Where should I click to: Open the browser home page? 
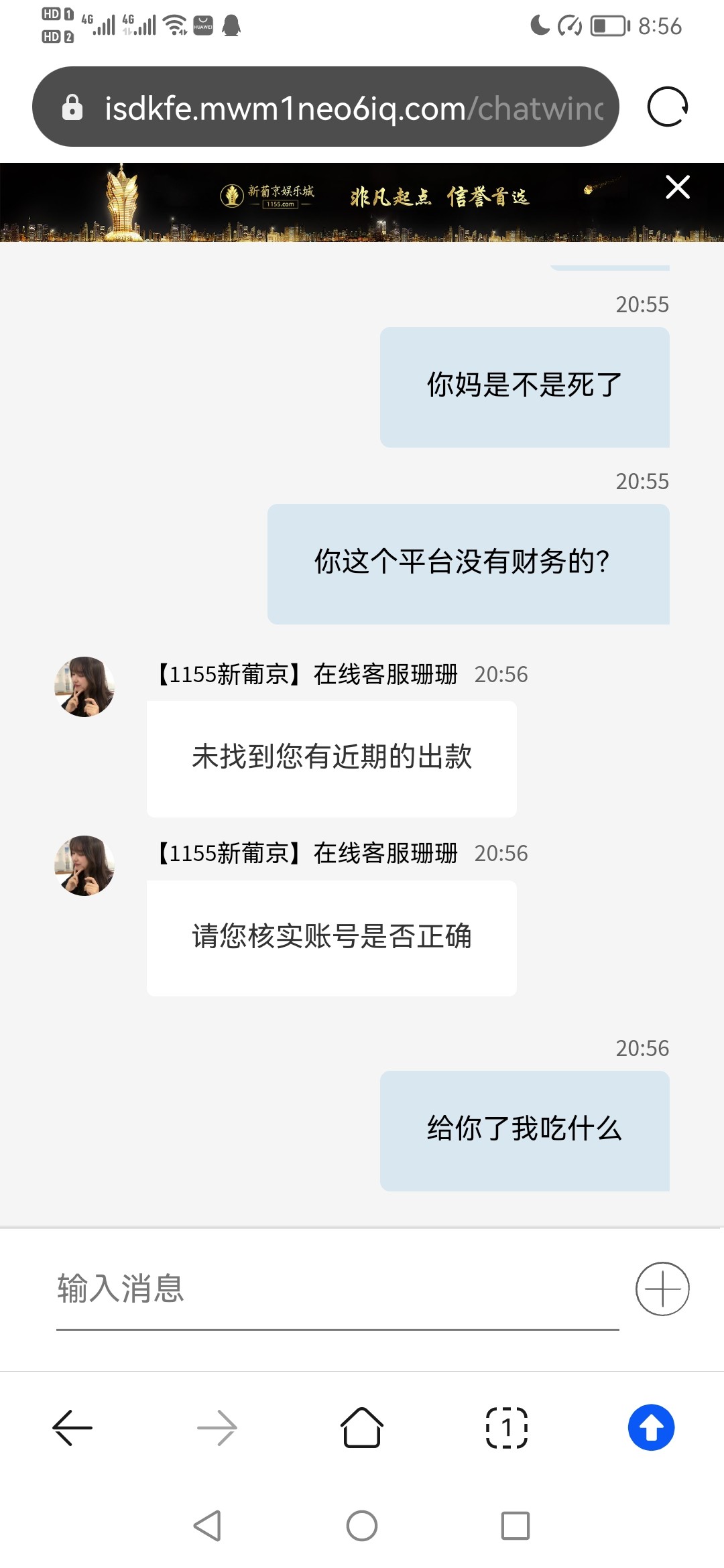pos(362,1428)
